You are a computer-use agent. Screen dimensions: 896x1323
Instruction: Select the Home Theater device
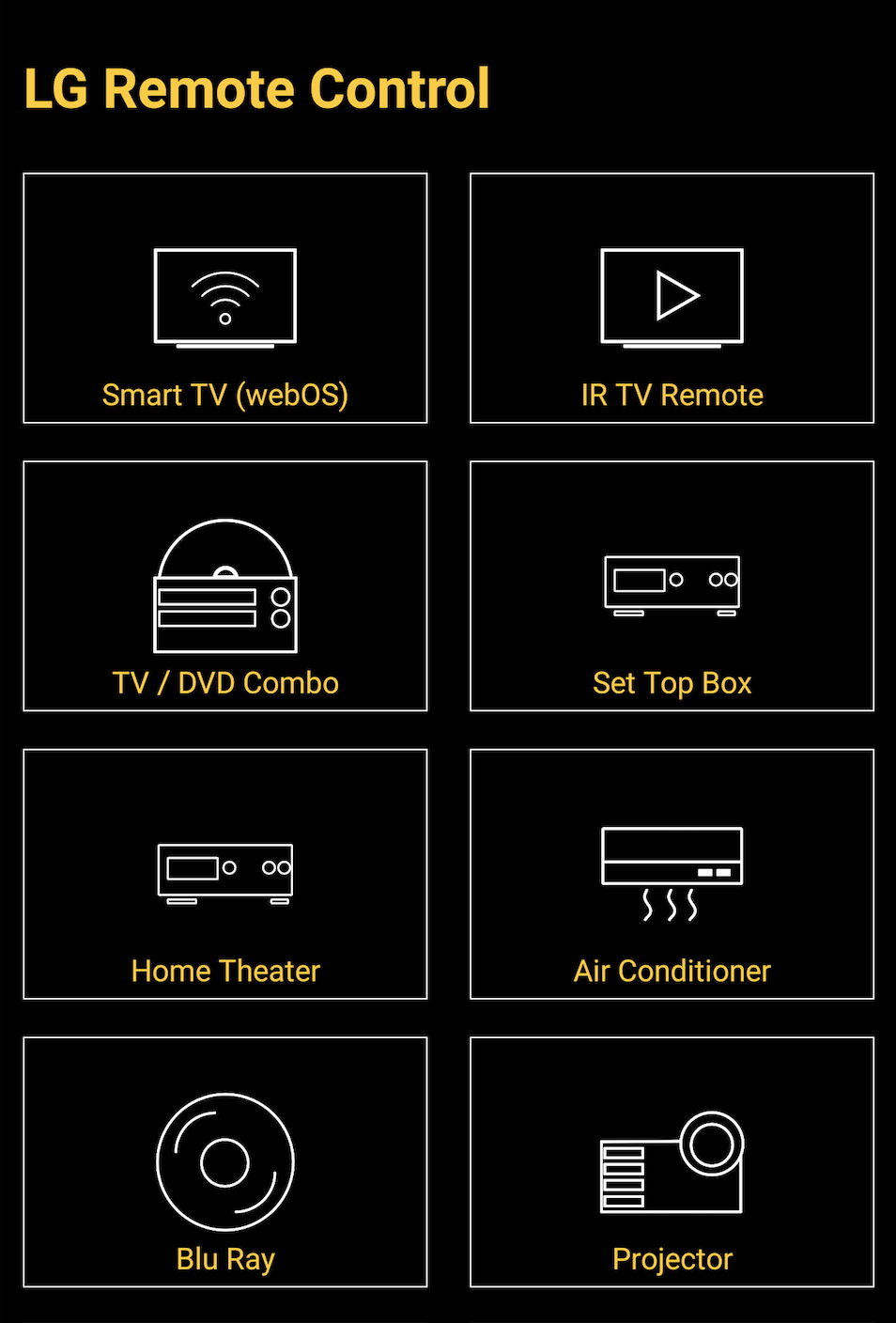225,875
